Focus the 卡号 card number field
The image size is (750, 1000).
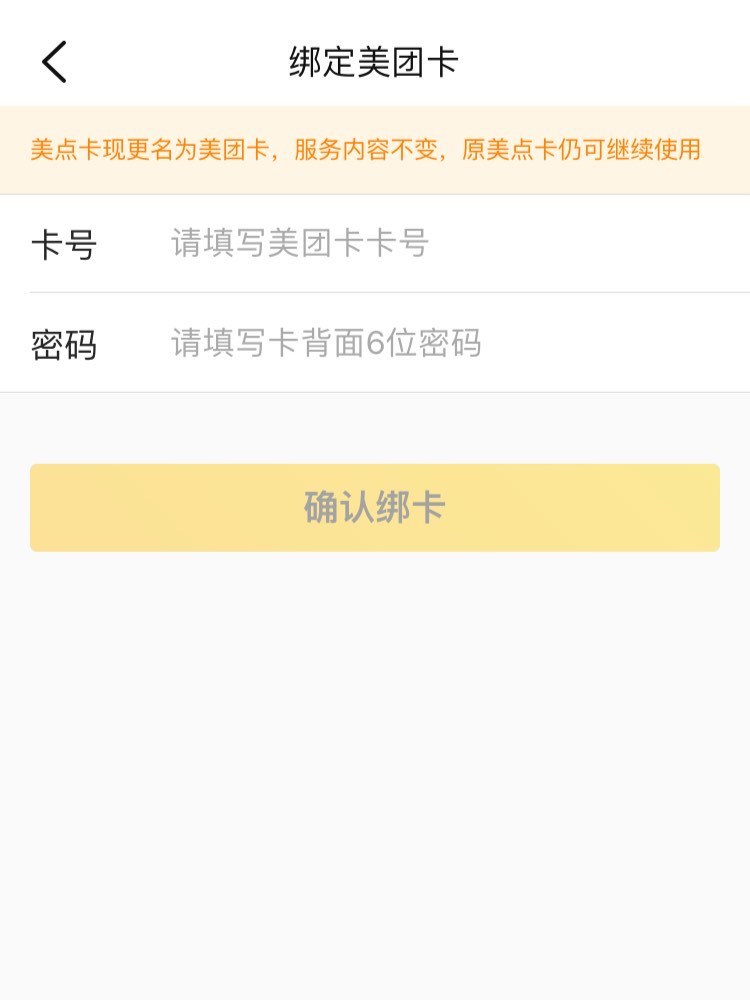point(440,243)
